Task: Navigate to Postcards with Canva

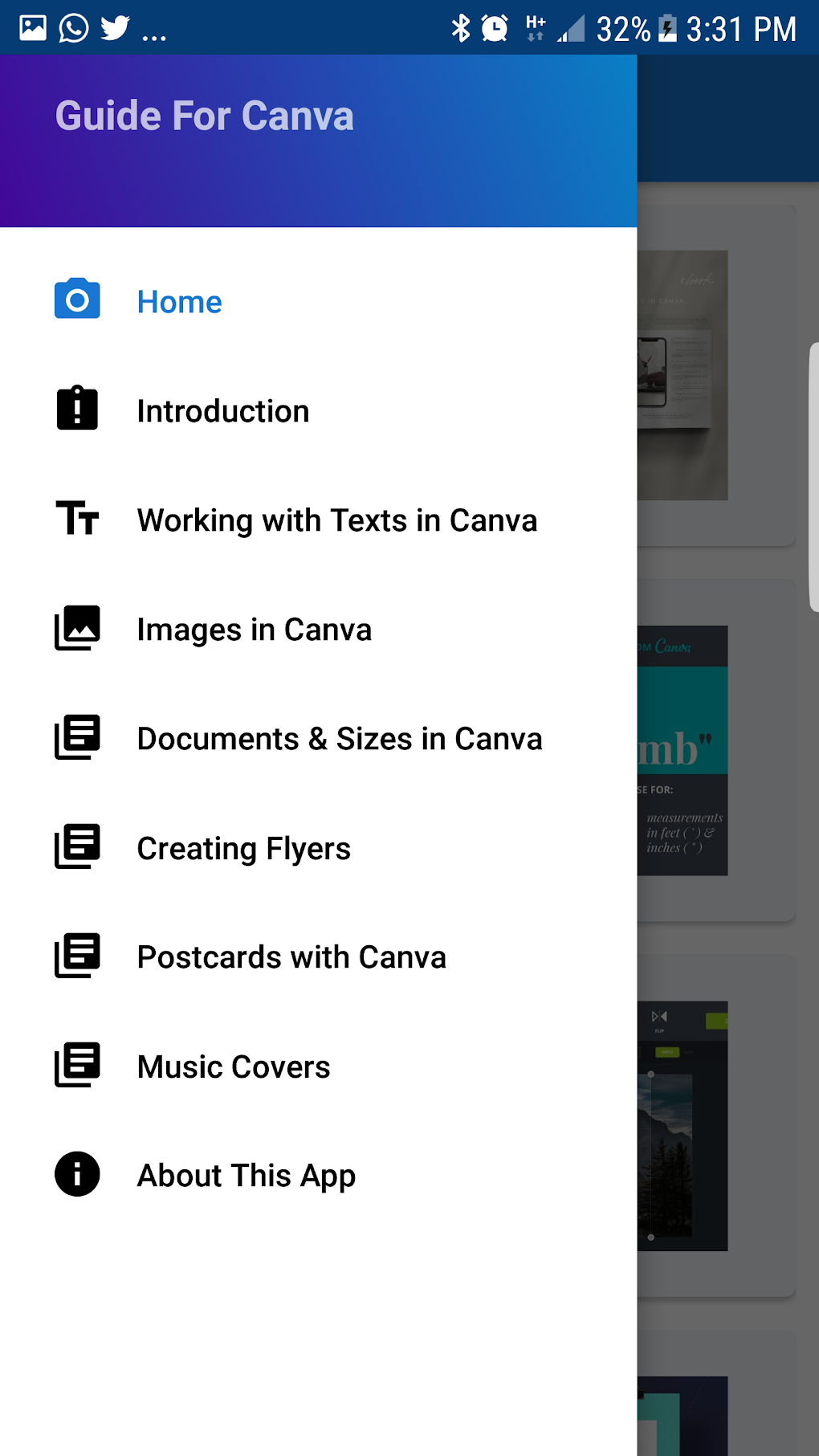Action: click(291, 956)
